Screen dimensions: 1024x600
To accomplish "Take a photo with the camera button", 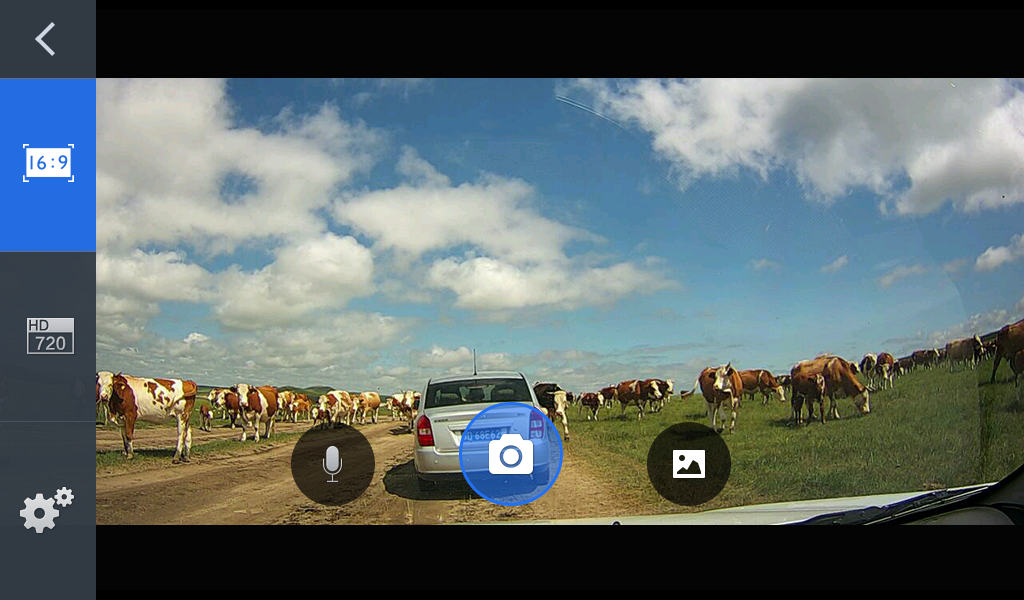I will pyautogui.click(x=511, y=455).
